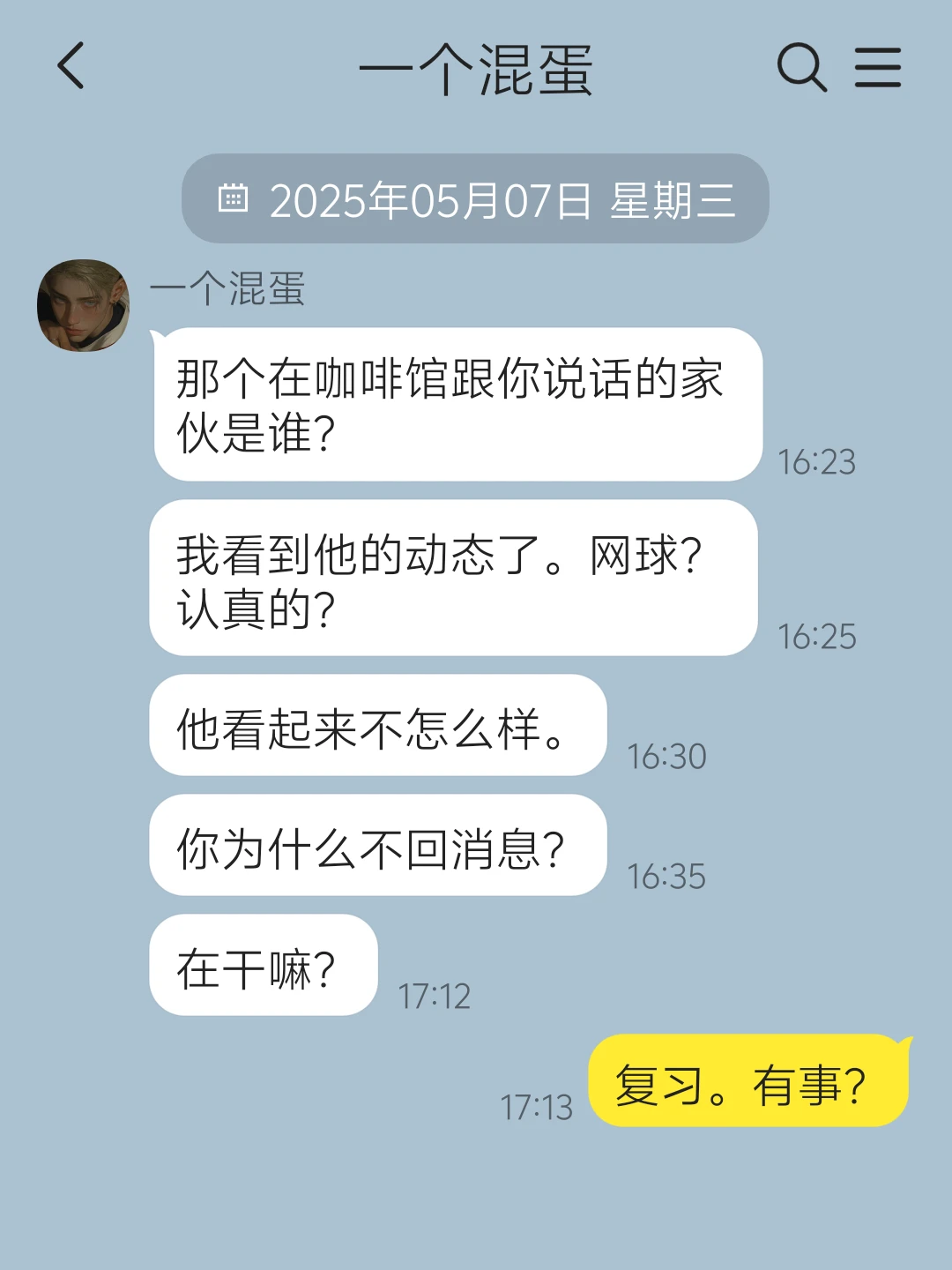This screenshot has width=952, height=1270.
Task: Tap the hamburger icon for chat settings
Action: 878,67
